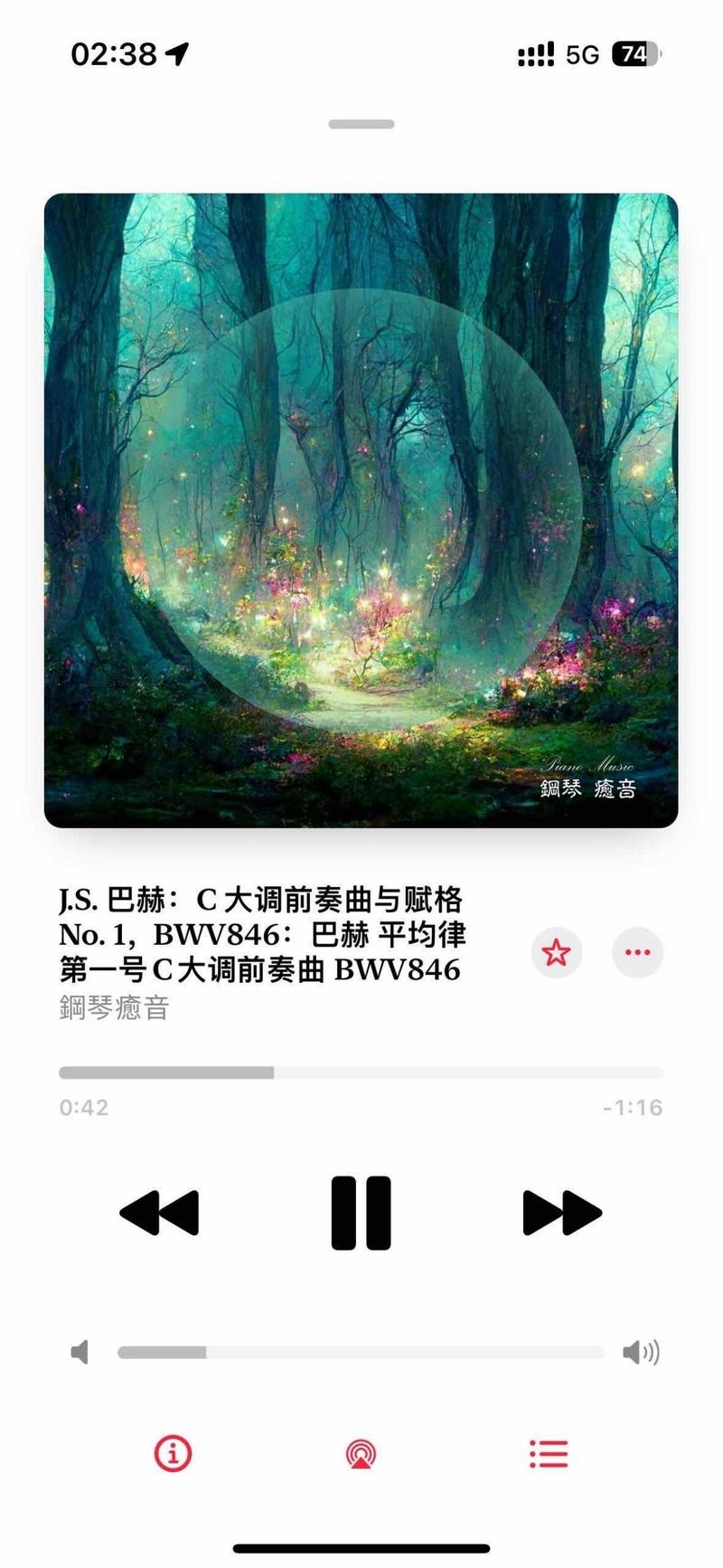Open the three-dot more options menu
723x1568 pixels.
pos(638,952)
